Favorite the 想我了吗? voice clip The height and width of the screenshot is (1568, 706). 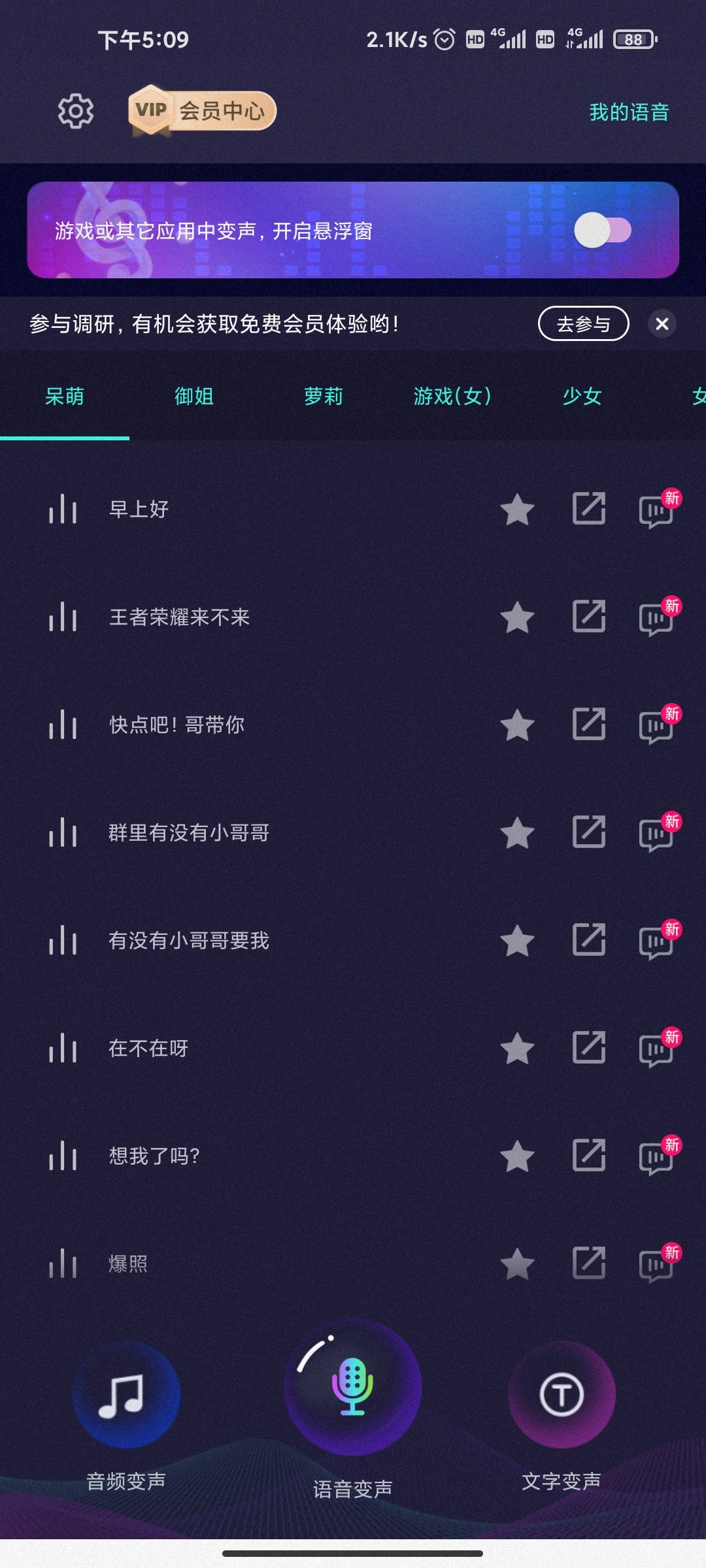point(517,1156)
